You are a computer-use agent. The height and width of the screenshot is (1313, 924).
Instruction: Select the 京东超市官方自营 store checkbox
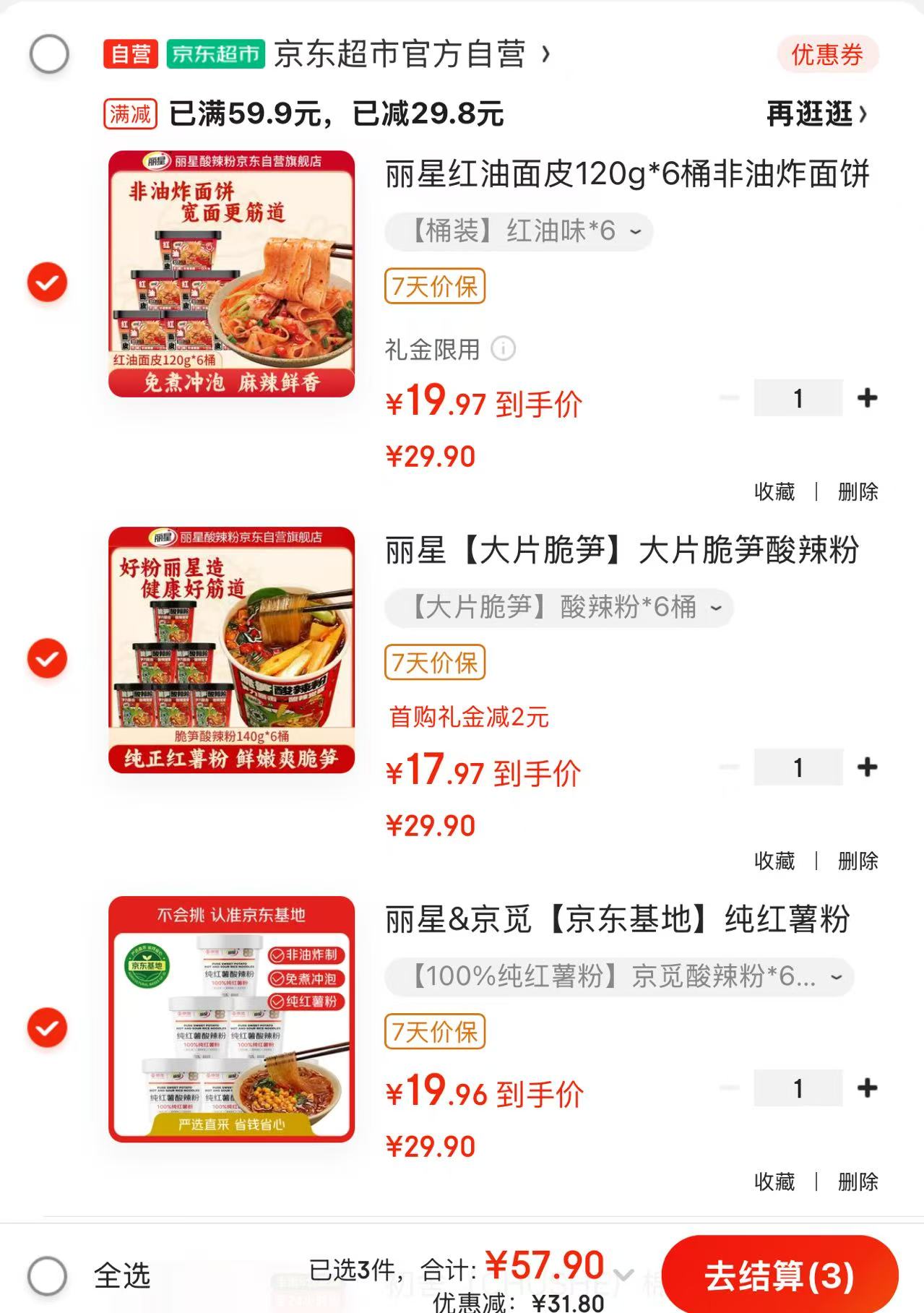[x=49, y=54]
